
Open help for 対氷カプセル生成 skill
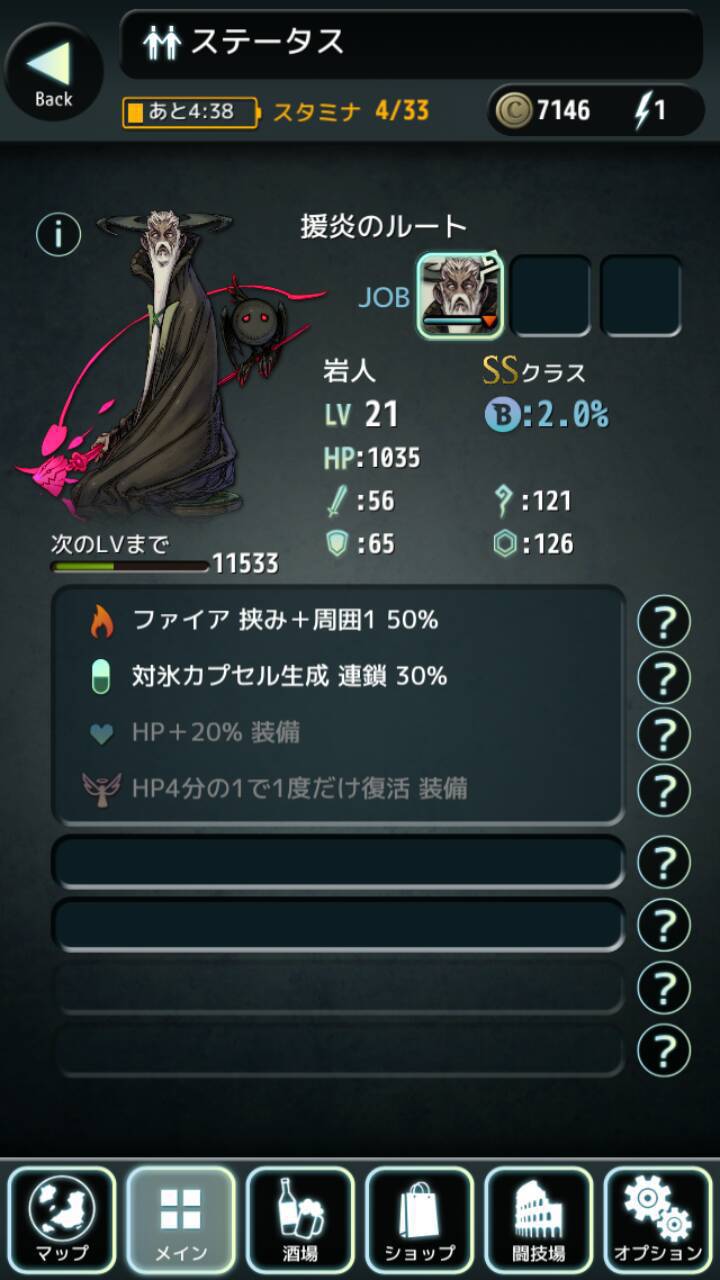663,677
